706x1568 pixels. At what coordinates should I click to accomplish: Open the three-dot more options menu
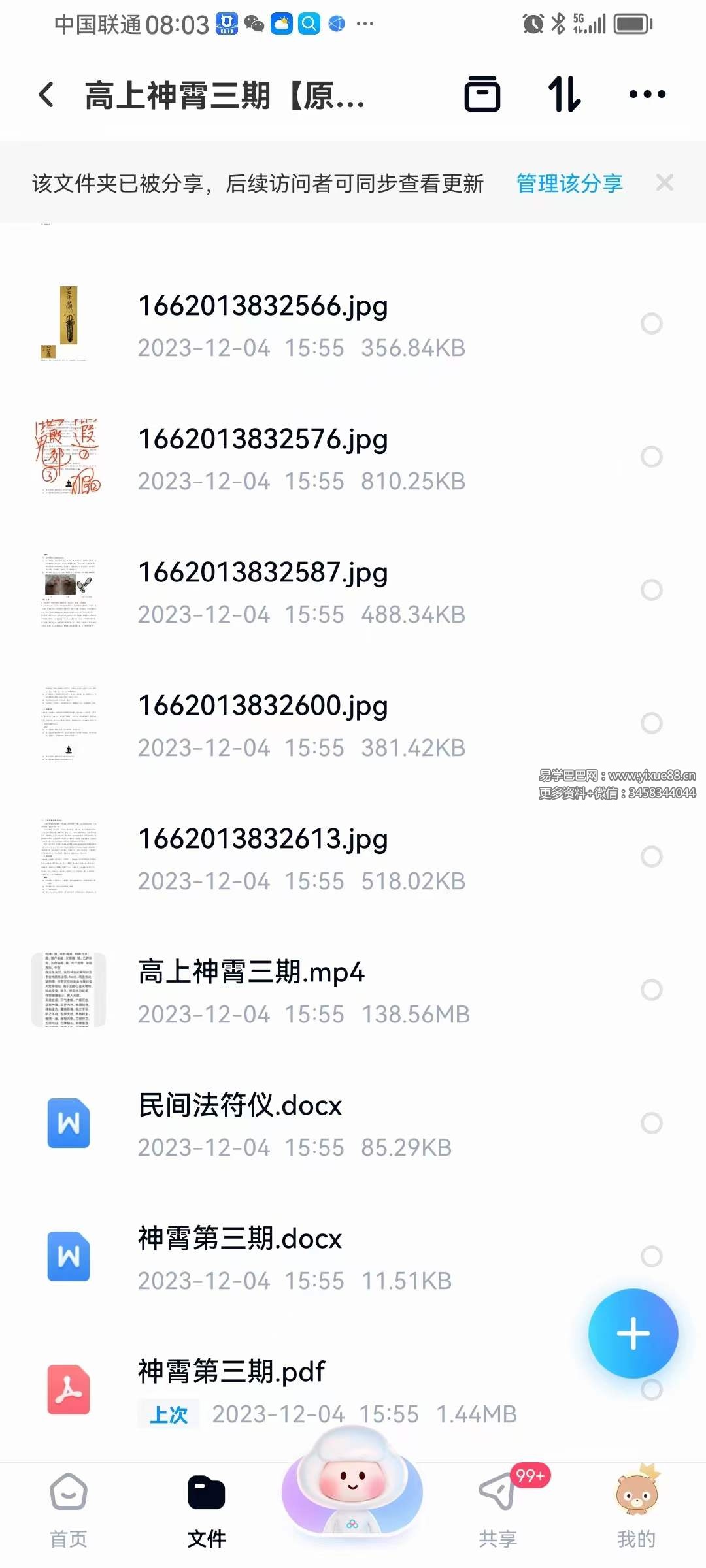pos(646,95)
